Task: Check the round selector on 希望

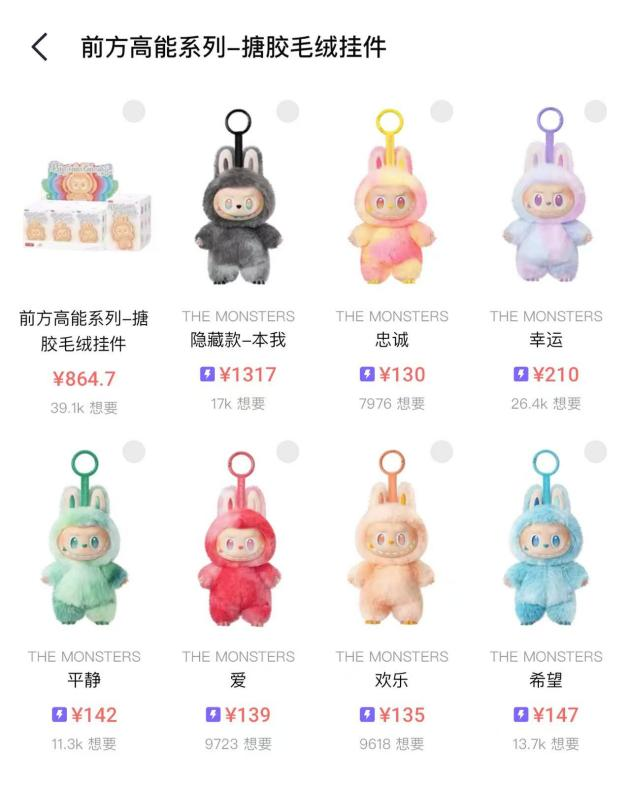Action: click(596, 451)
